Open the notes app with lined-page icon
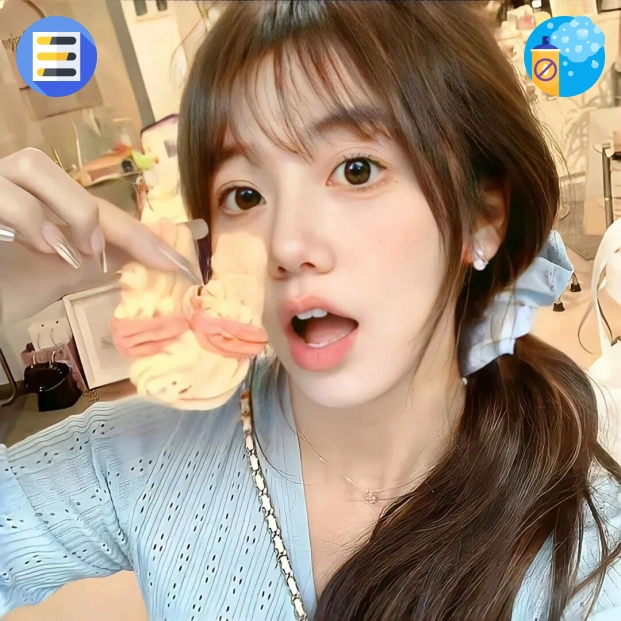621x621 pixels. [56, 56]
